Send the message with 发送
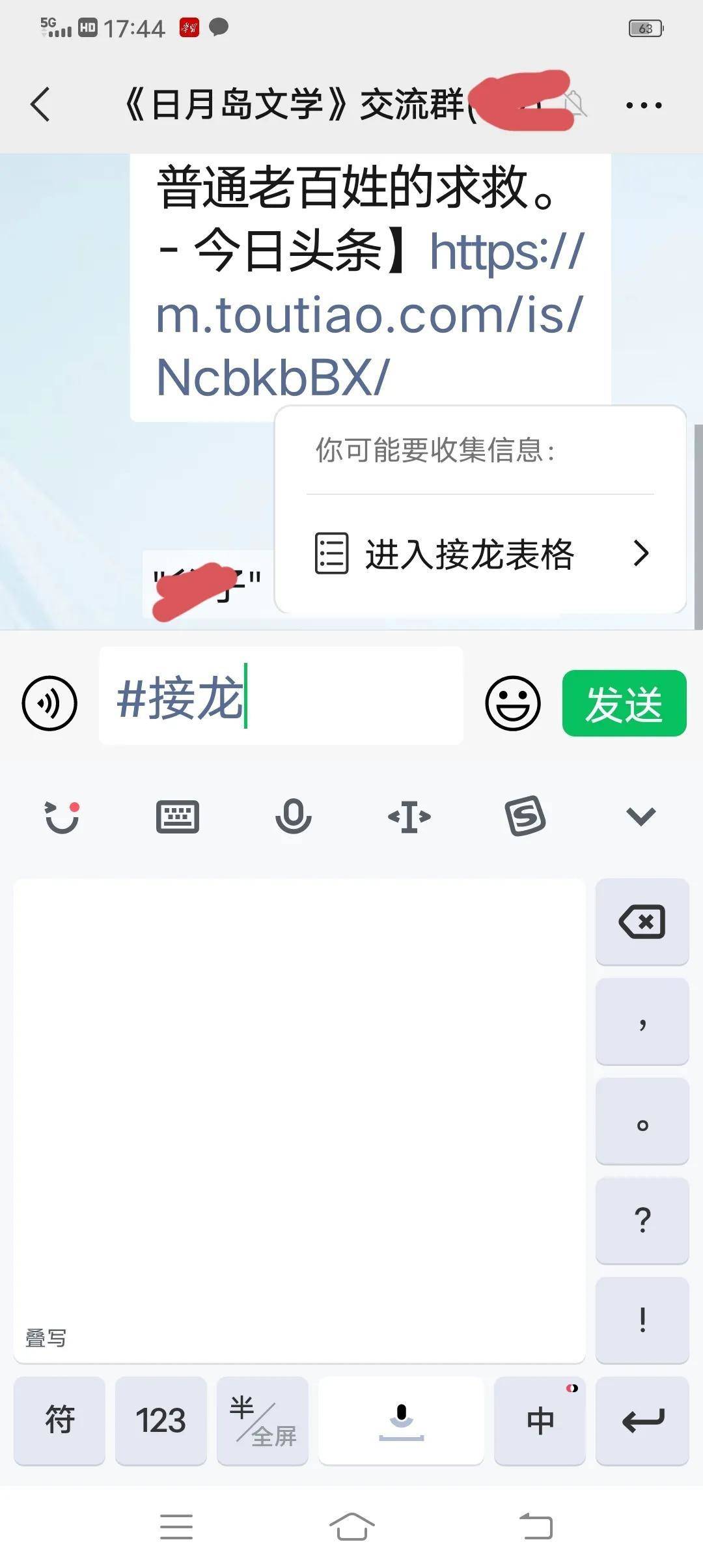 [624, 703]
